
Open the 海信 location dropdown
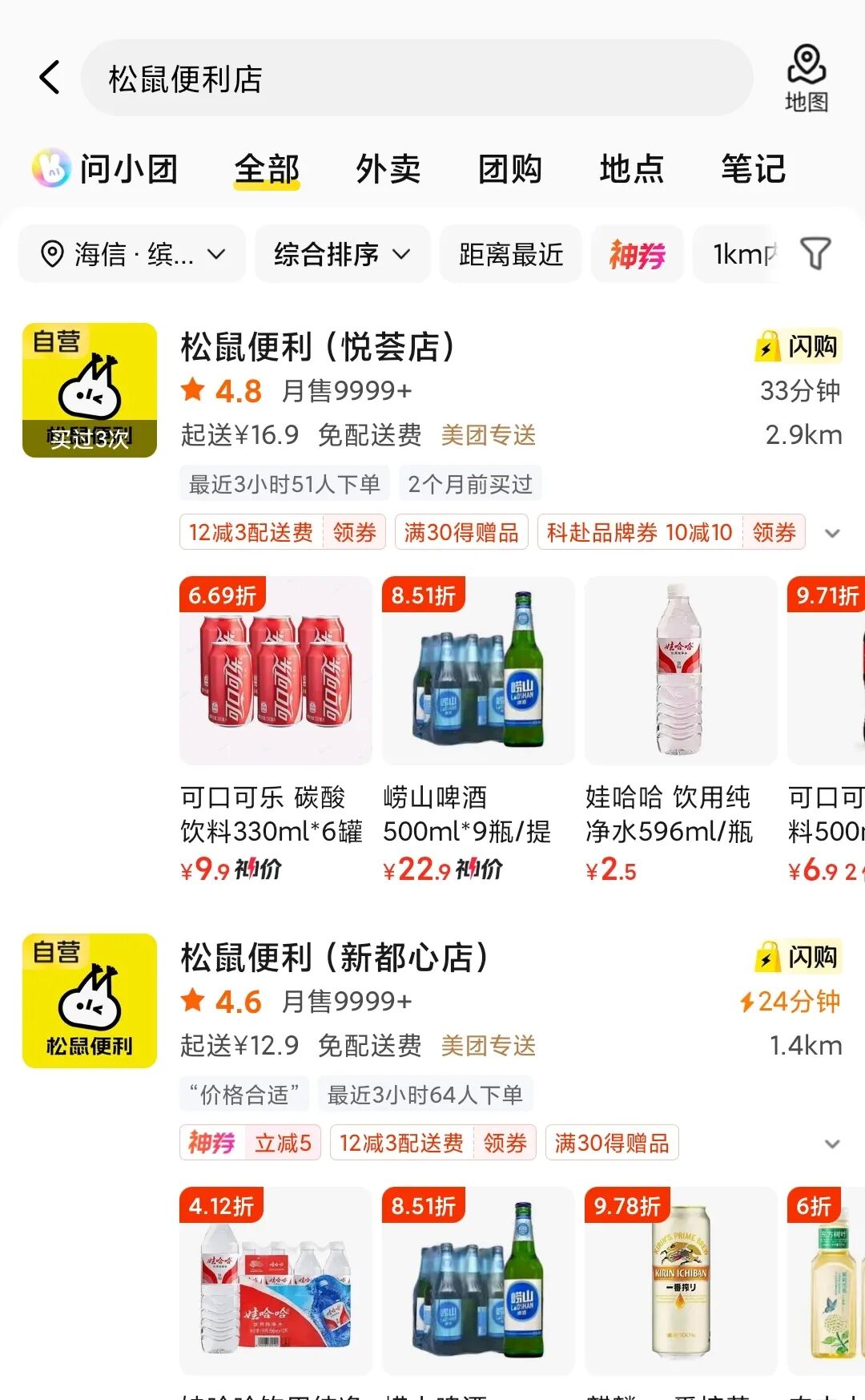click(132, 255)
